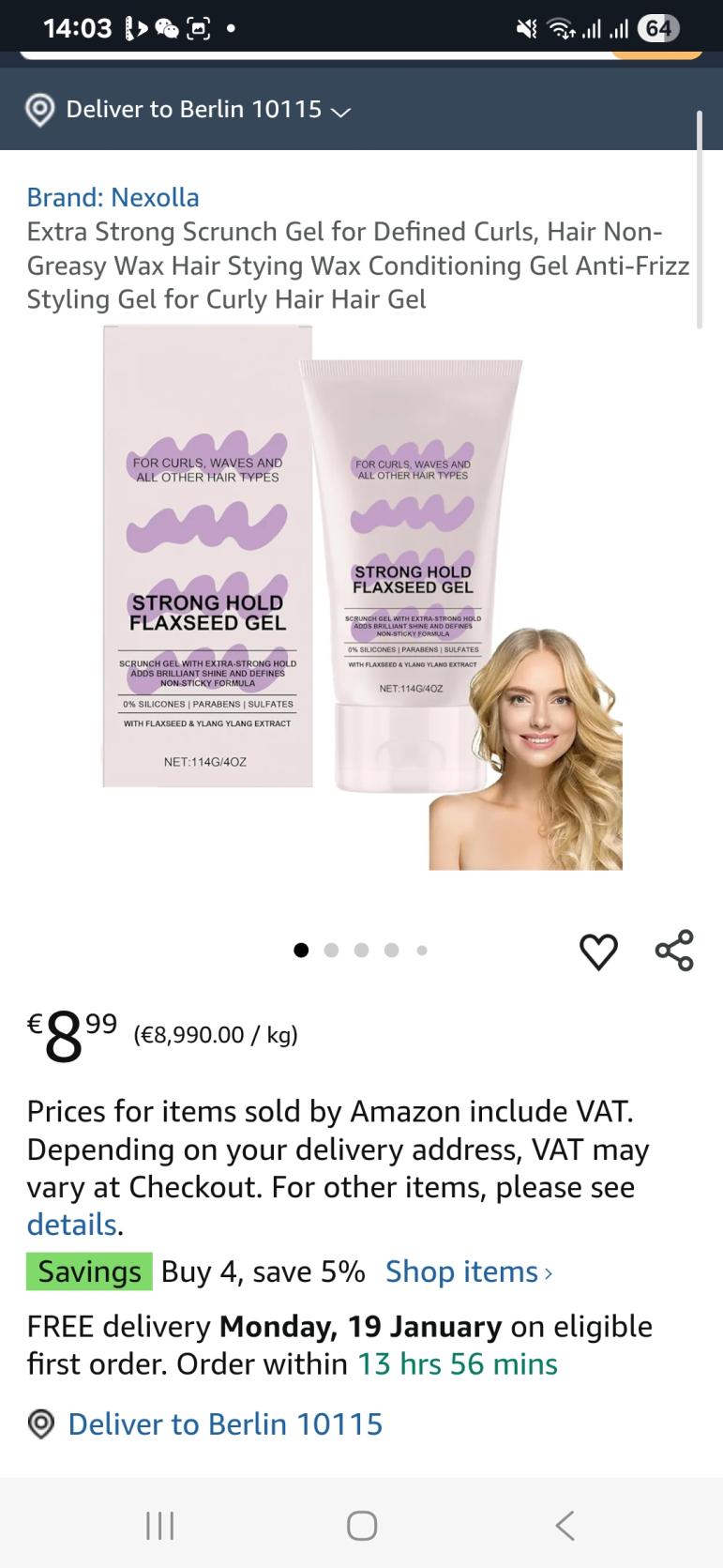Open Shop items for the savings offer

(x=468, y=1271)
